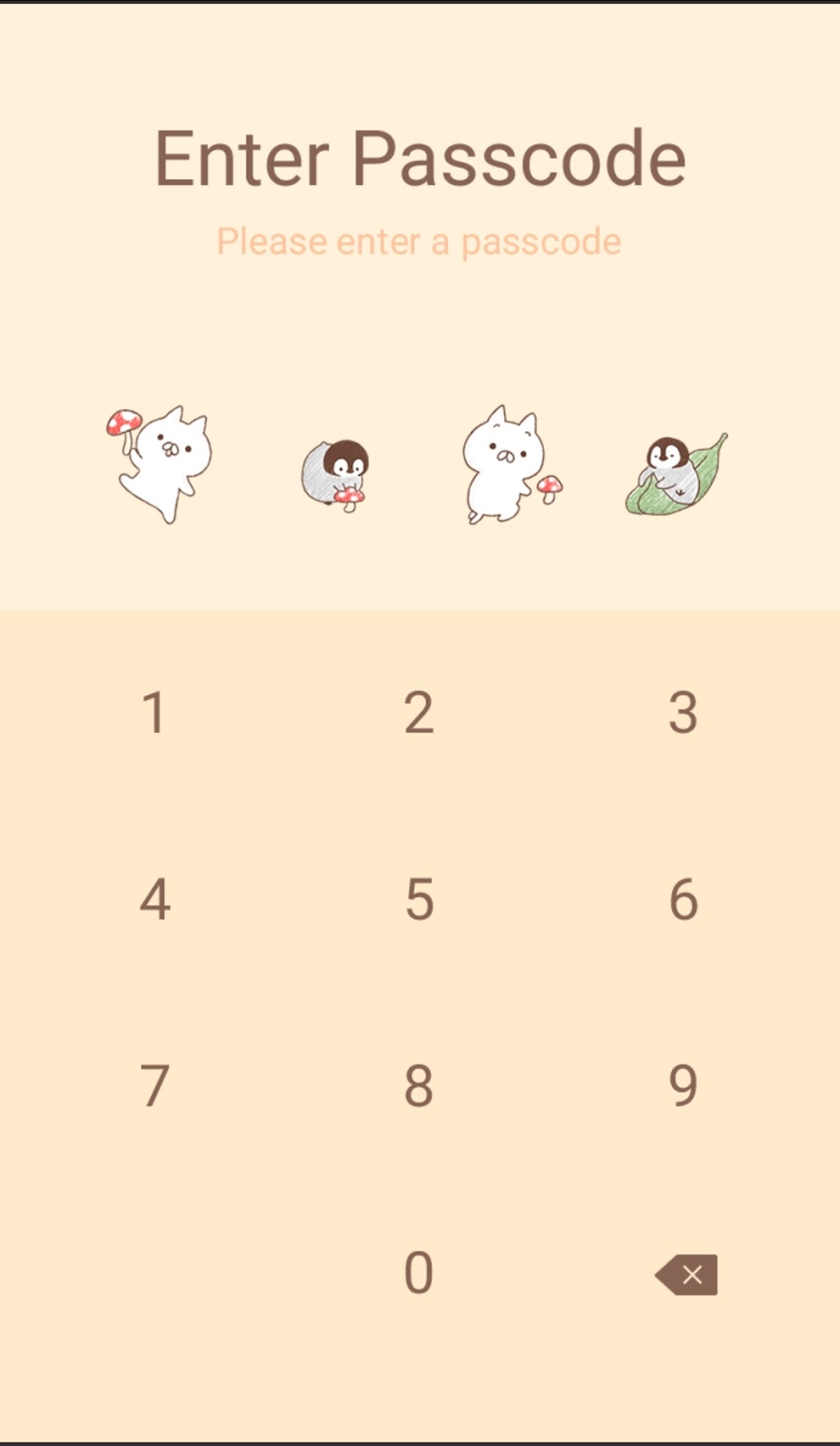Enter digit 1 on the keypad
Screen dimensions: 840x1446
(x=154, y=712)
